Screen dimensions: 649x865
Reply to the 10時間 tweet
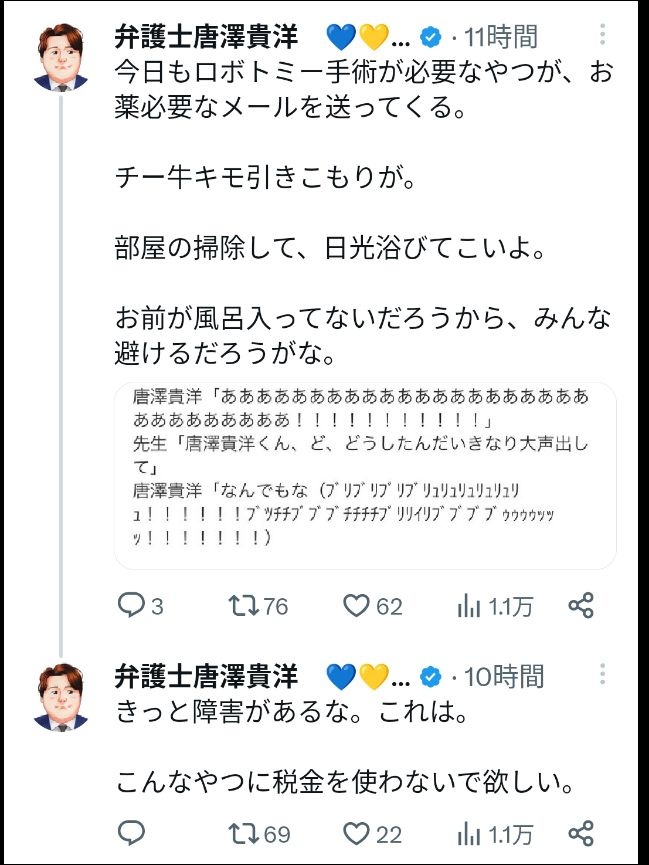click(x=132, y=833)
